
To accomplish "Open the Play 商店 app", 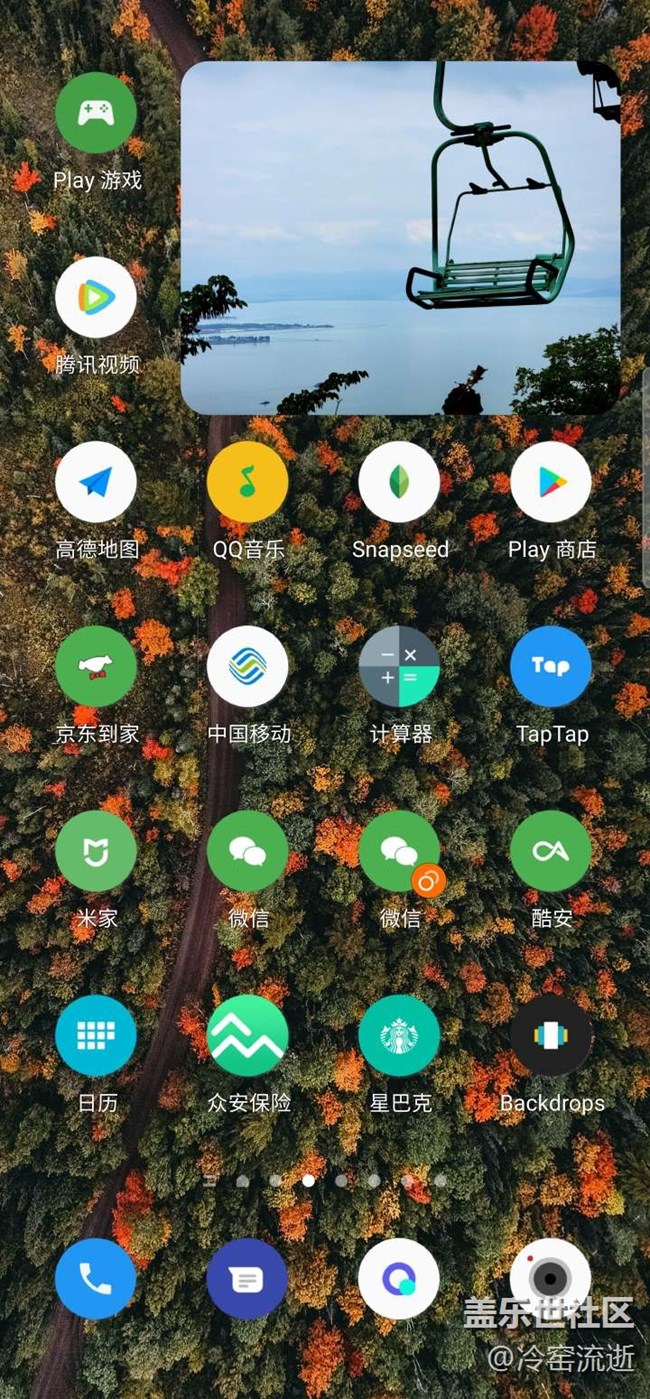I will coord(551,482).
